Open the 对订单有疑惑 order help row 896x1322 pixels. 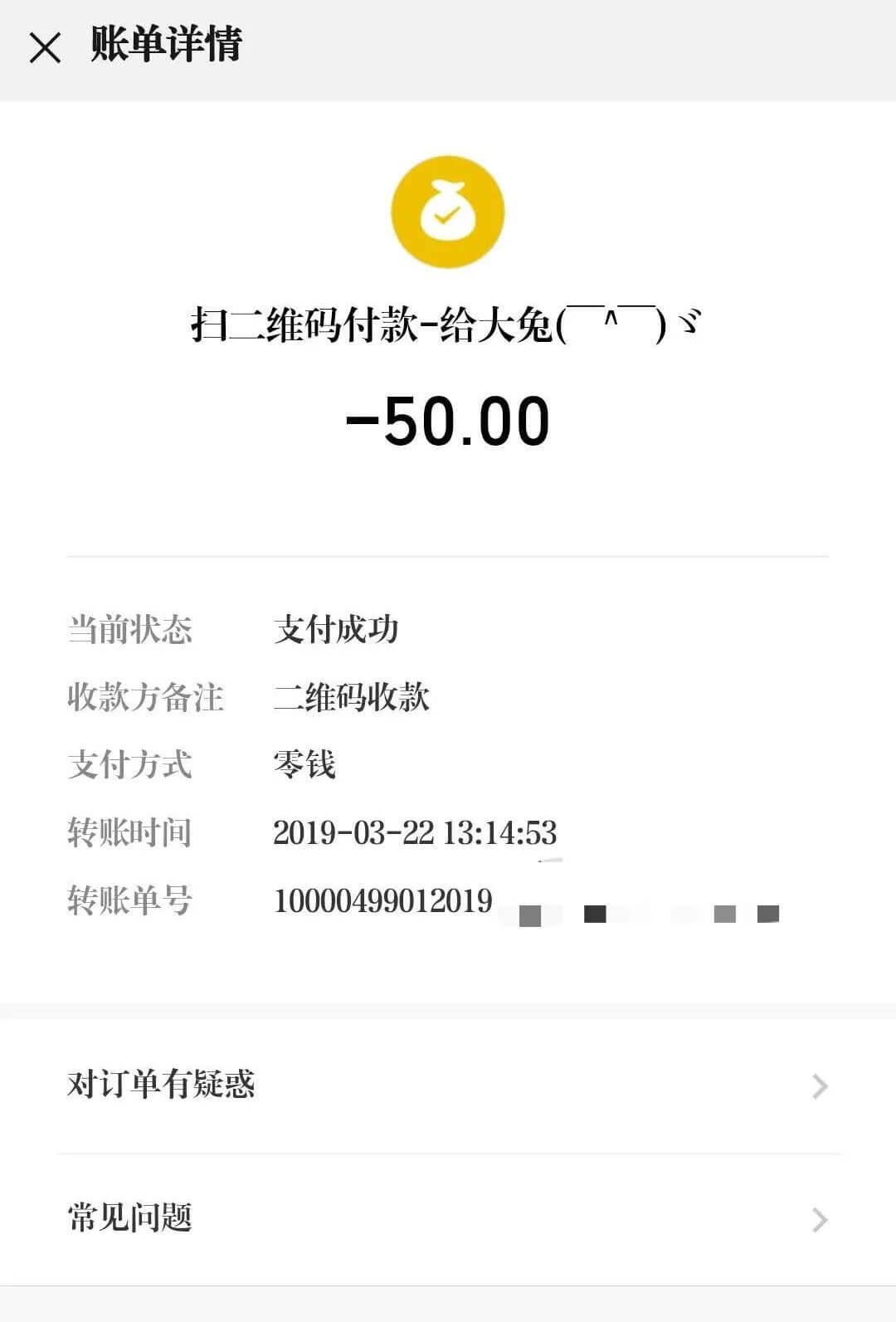coord(448,1085)
